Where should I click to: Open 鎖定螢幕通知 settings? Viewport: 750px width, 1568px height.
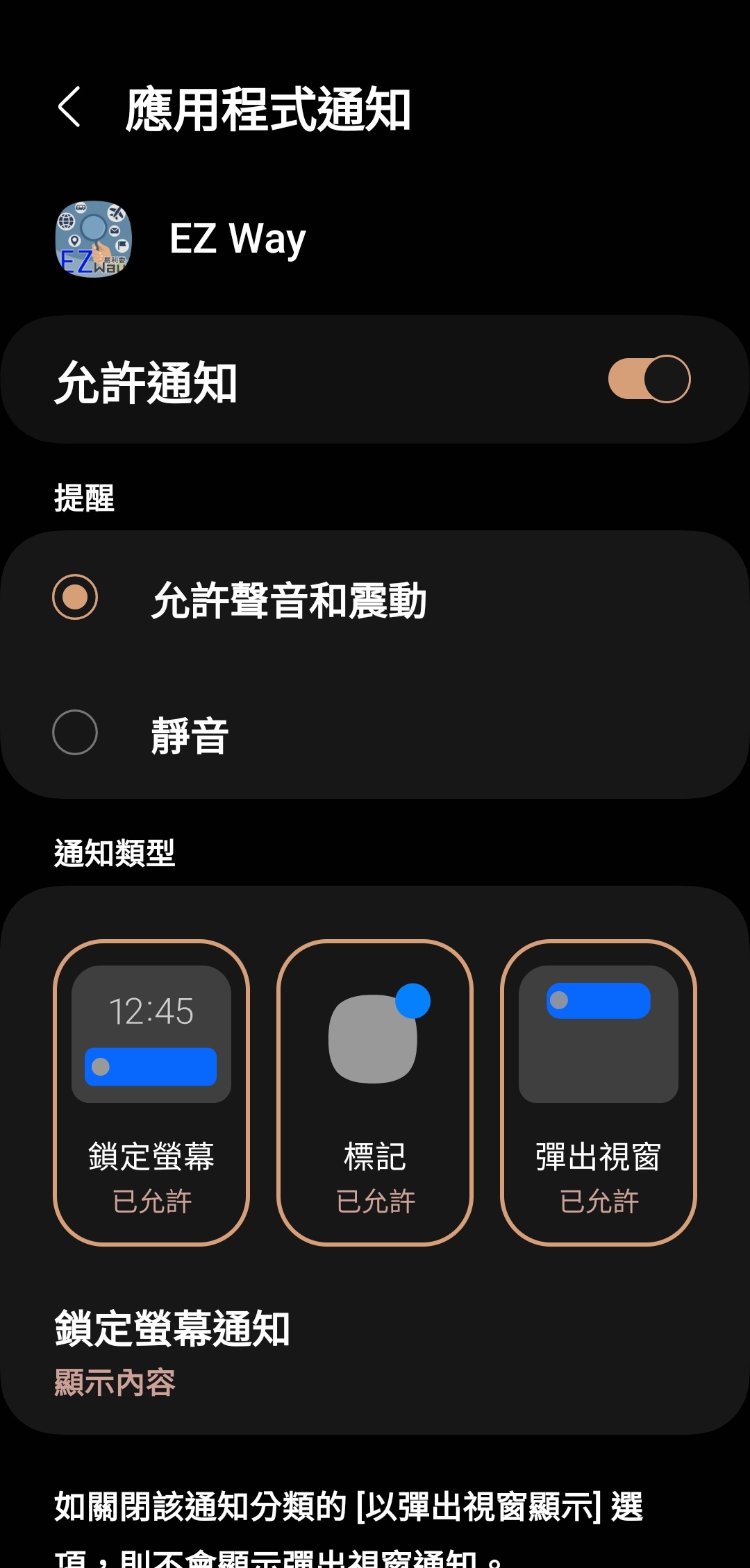pos(172,1350)
